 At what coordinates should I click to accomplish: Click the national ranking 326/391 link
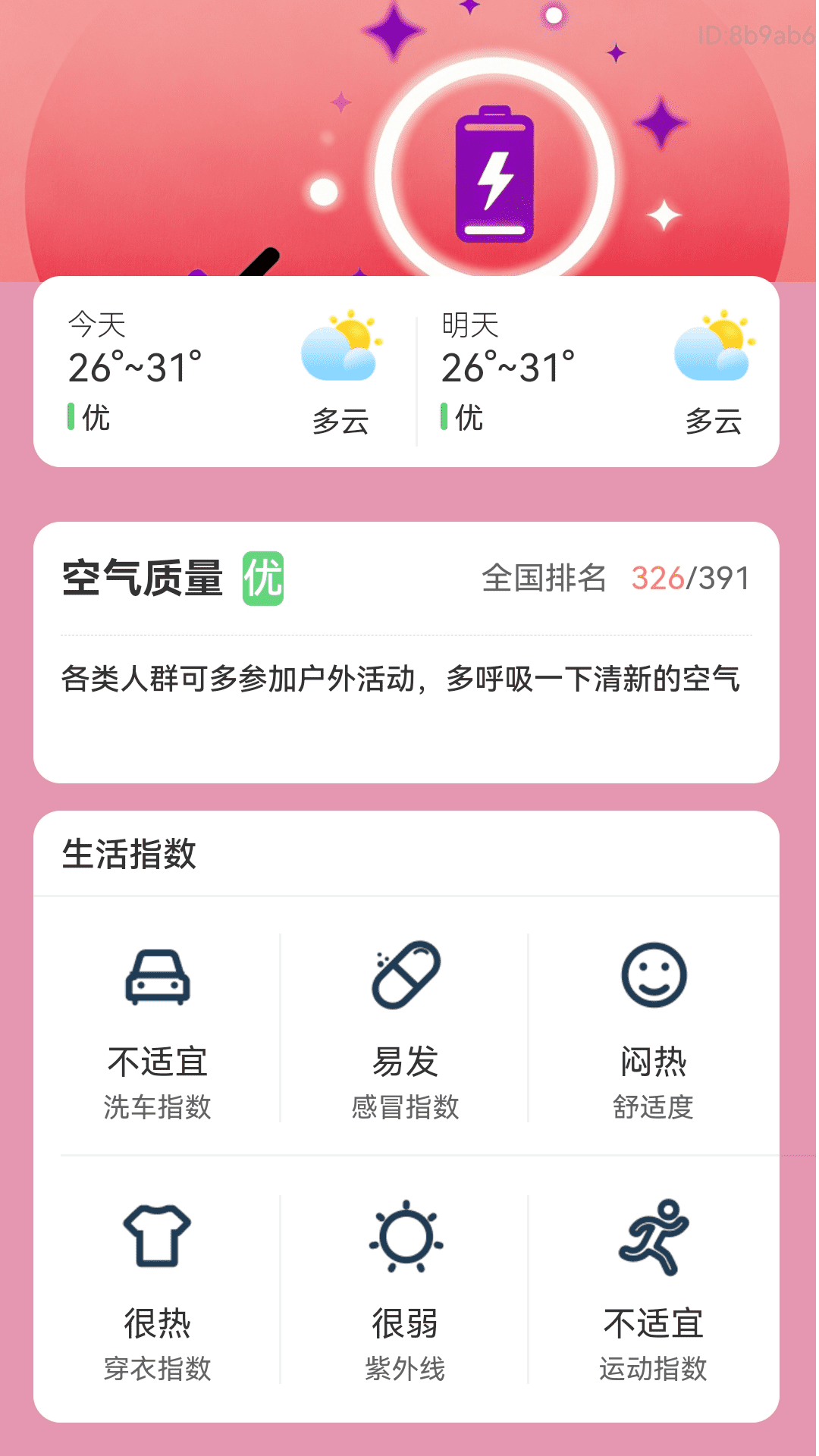pyautogui.click(x=690, y=578)
